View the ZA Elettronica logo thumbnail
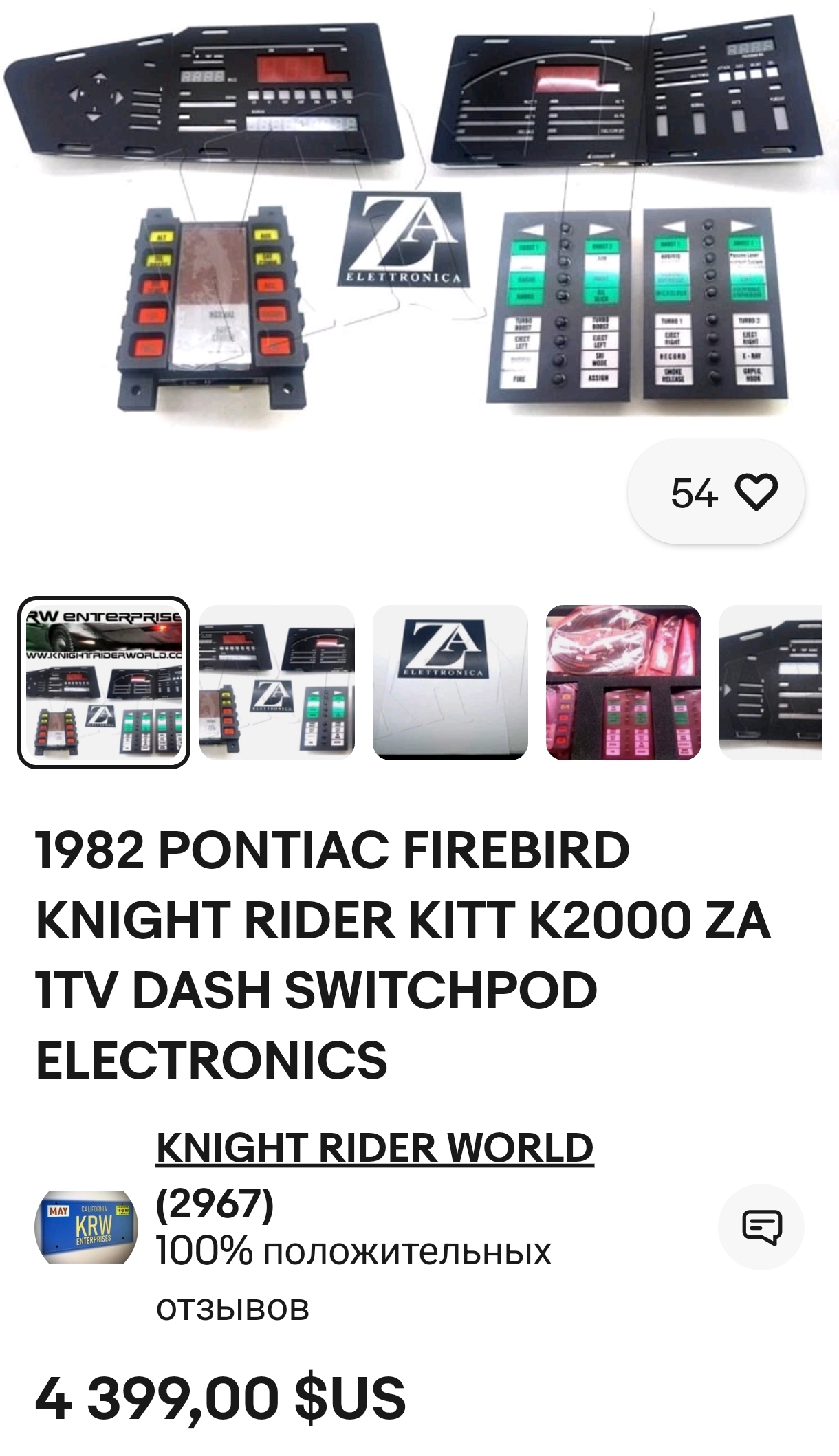The image size is (839, 1456). (x=450, y=683)
